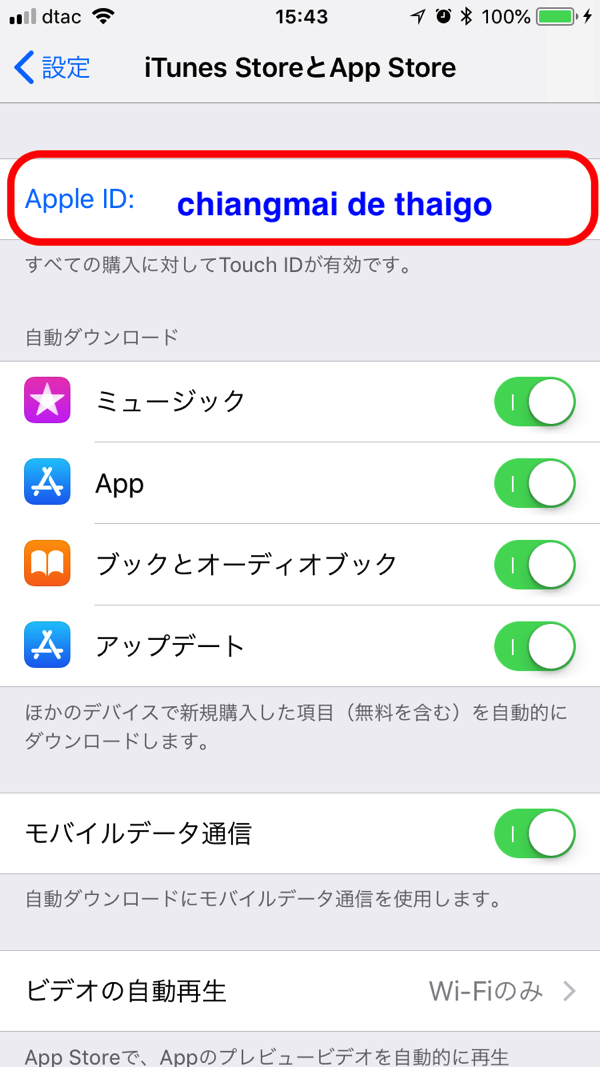Viewport: 600px width, 1067px height.
Task: Switch off アップデート automatic downloads
Action: pyautogui.click(x=535, y=646)
